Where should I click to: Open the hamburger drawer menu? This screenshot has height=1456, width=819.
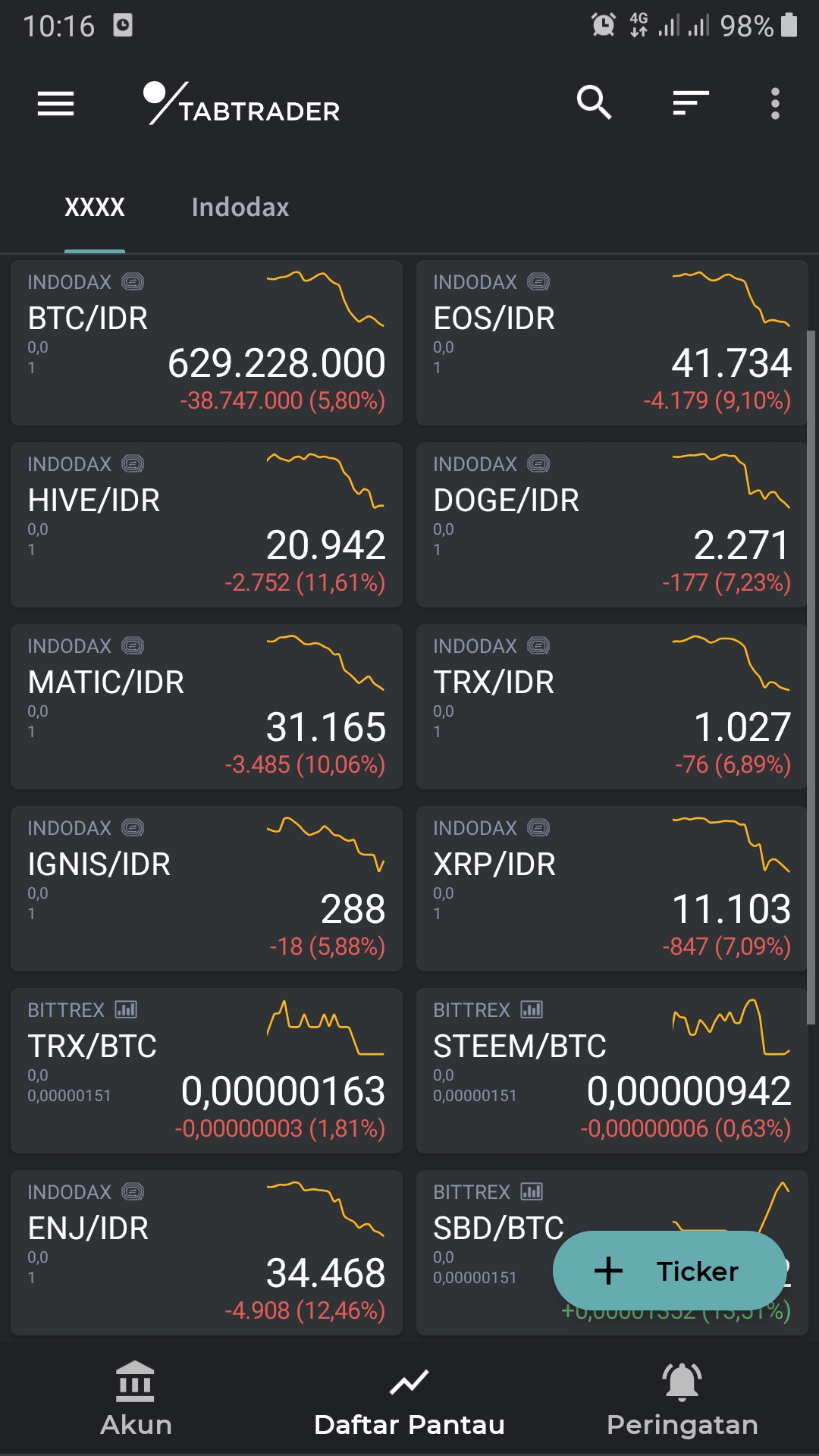[56, 104]
